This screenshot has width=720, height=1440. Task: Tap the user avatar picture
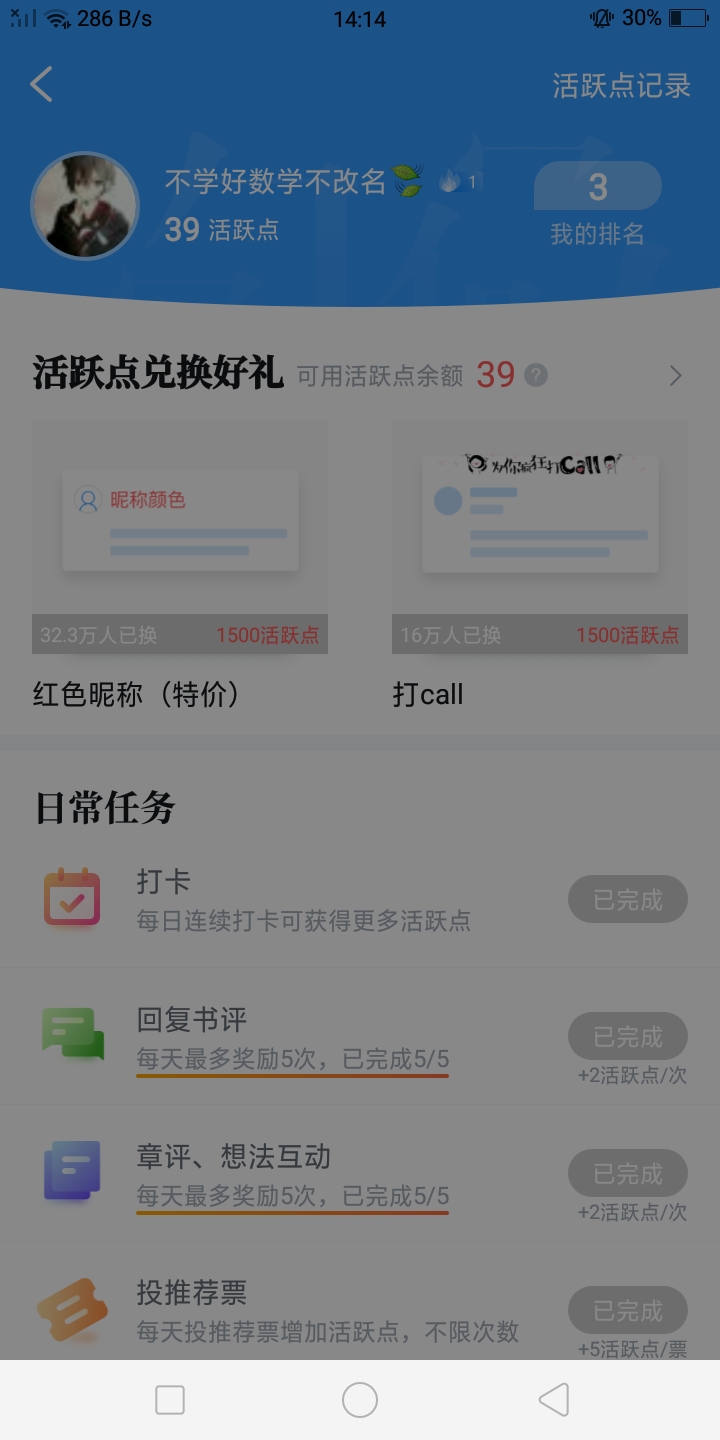click(x=85, y=206)
